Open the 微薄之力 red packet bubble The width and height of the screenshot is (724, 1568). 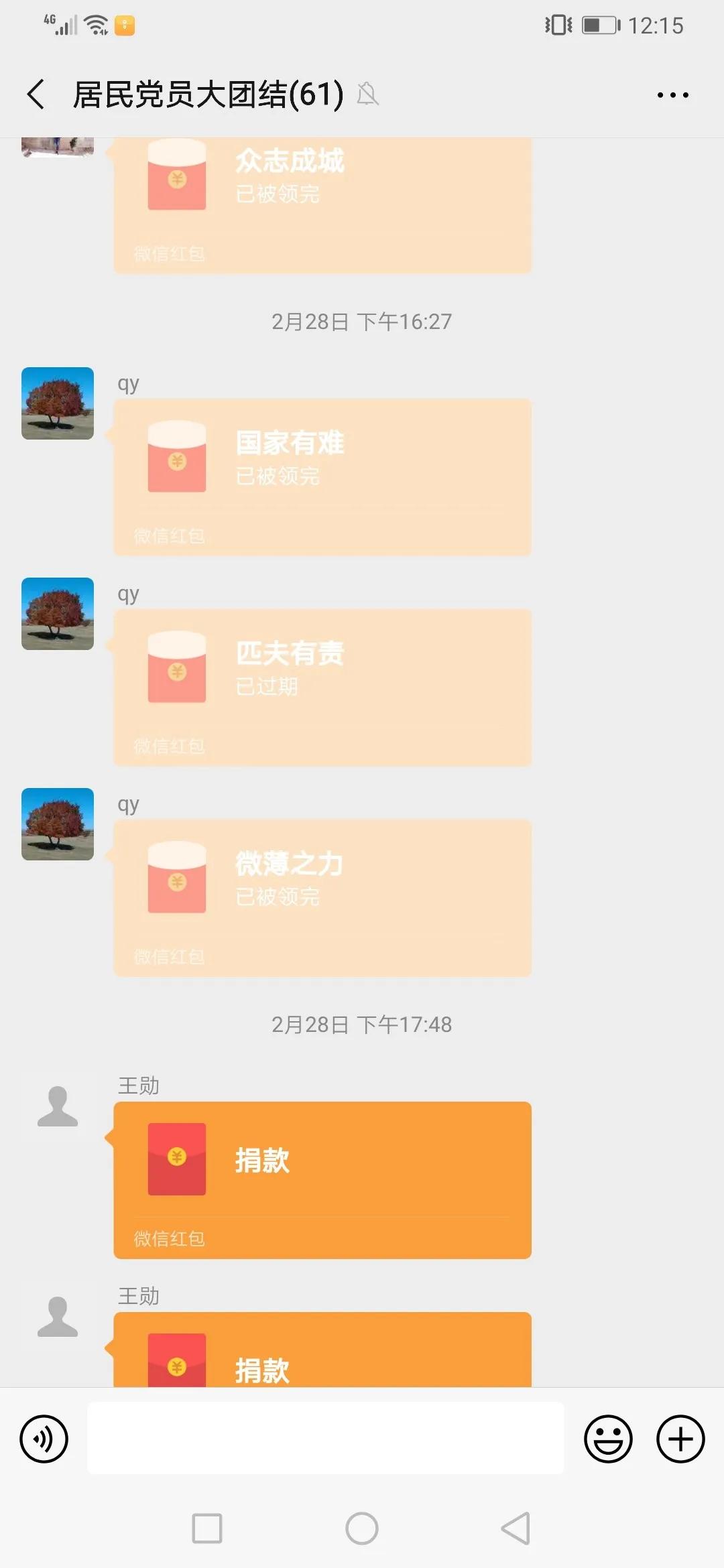click(x=322, y=898)
